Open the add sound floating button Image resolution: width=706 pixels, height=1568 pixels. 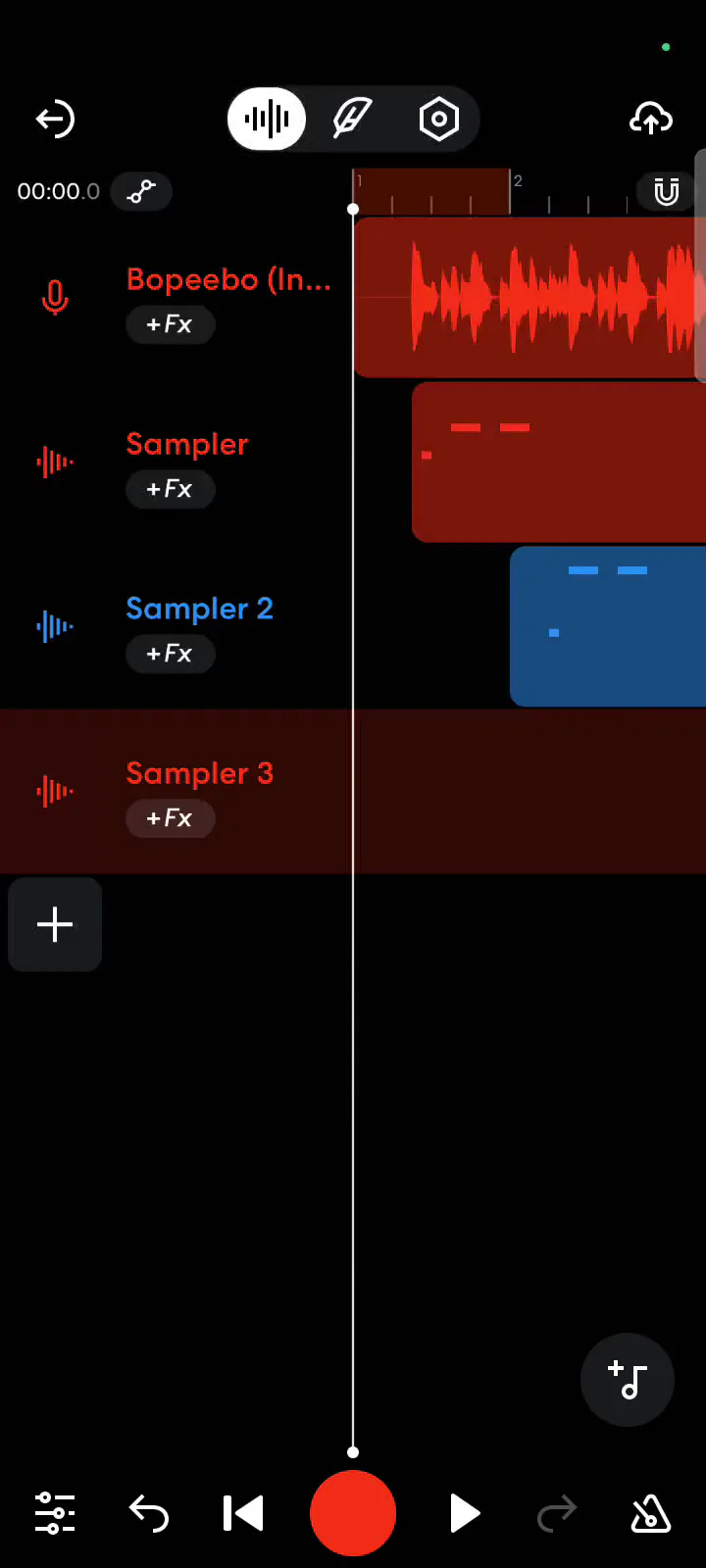[628, 1380]
